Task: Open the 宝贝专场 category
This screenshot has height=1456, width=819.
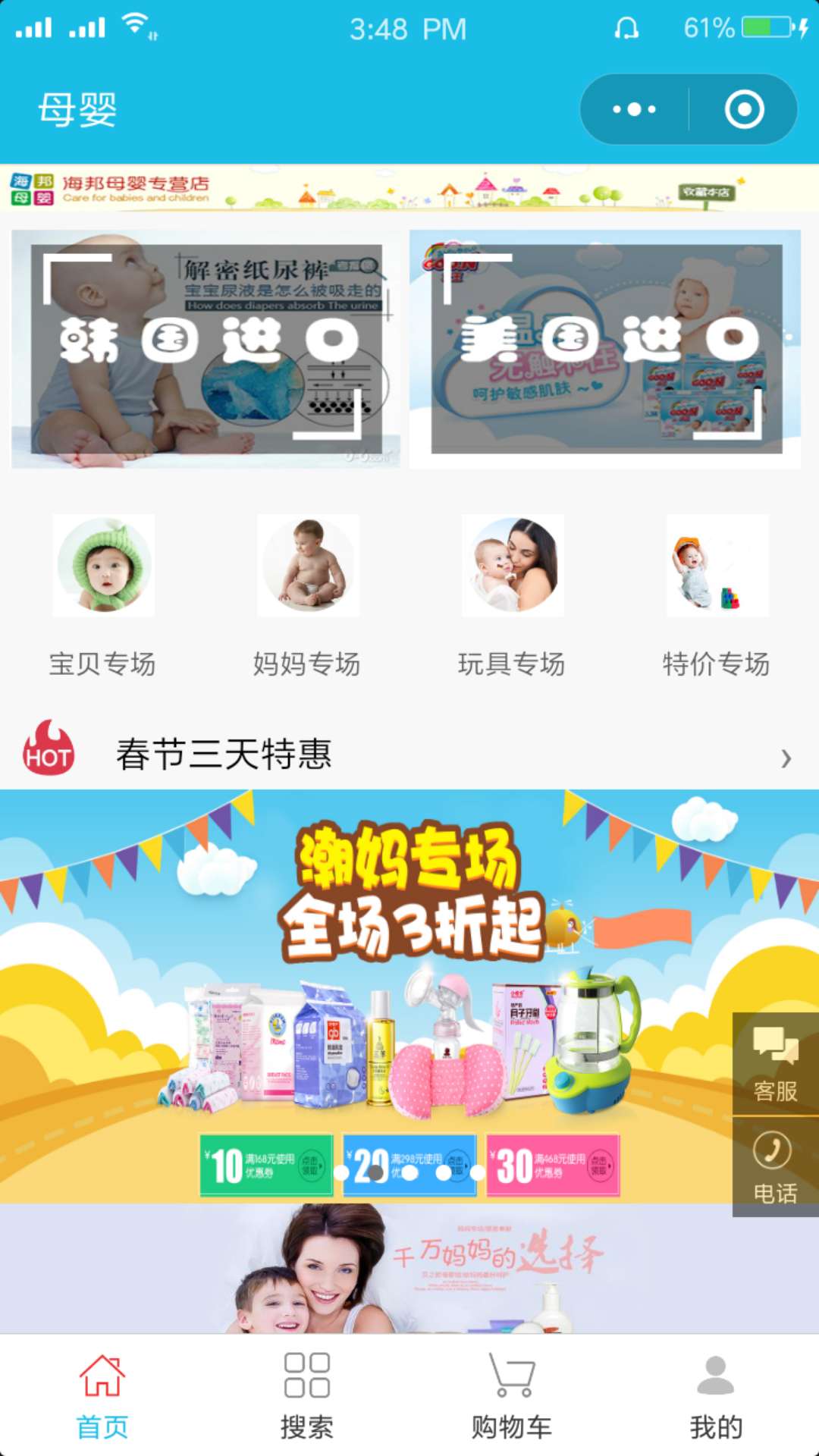Action: click(x=102, y=596)
